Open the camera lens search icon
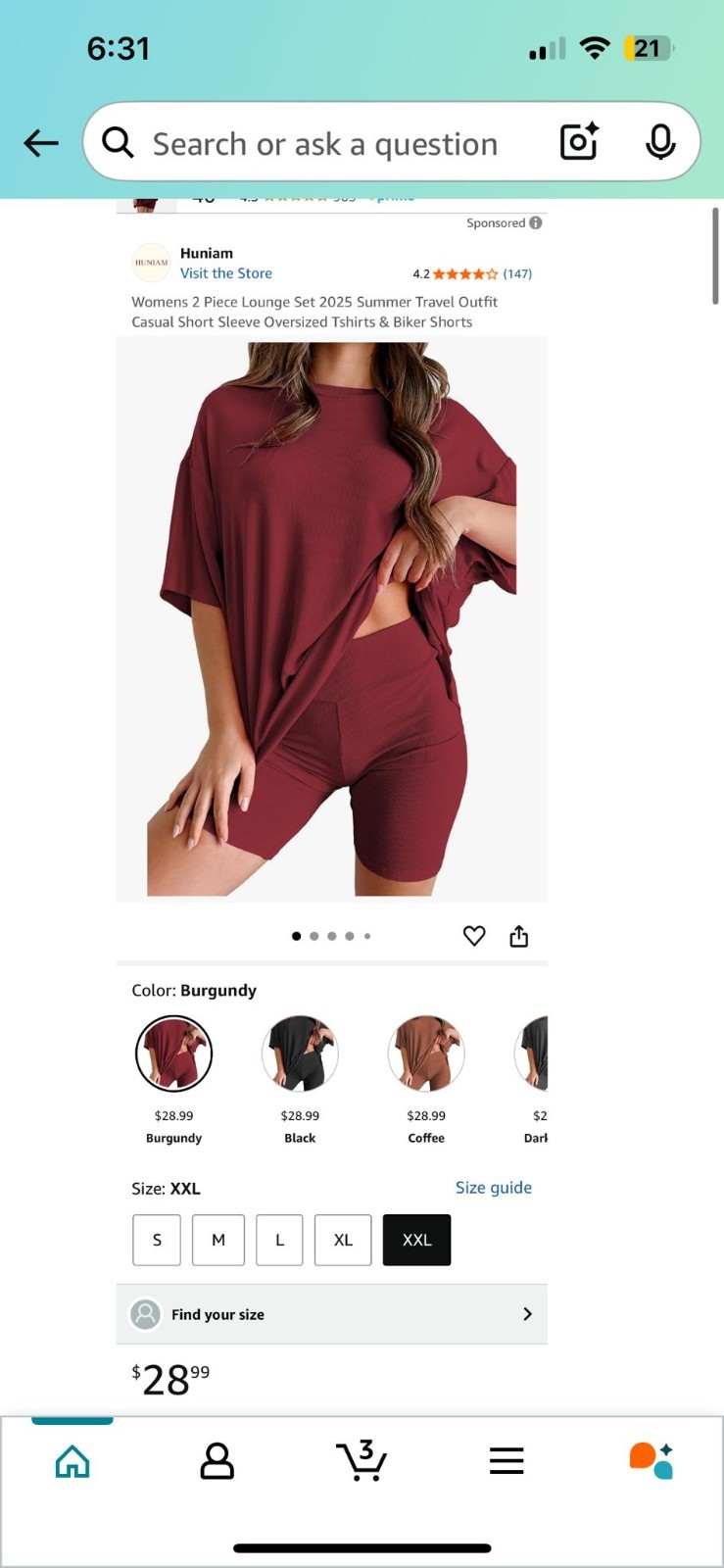This screenshot has height=1568, width=724. pos(578,142)
